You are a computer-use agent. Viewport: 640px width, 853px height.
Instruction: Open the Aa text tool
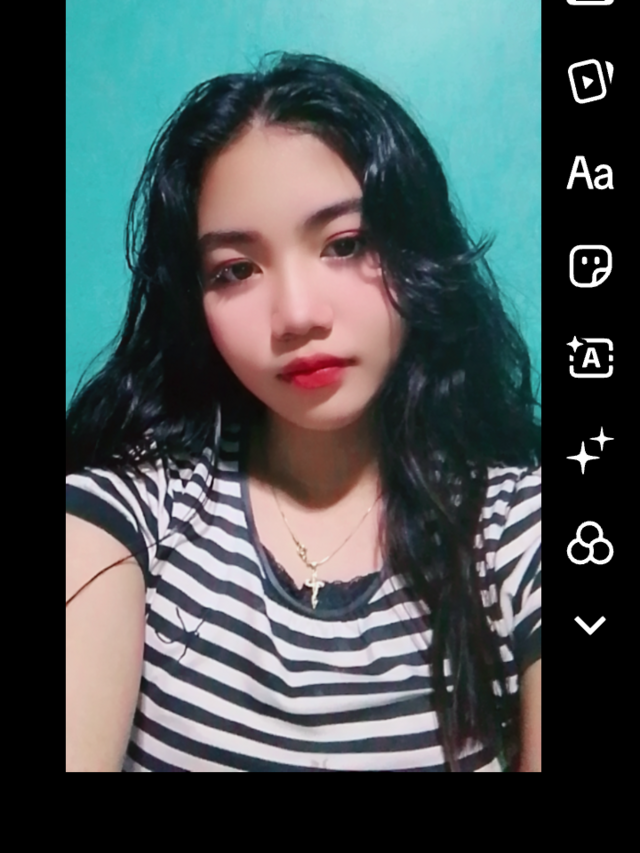[x=590, y=174]
